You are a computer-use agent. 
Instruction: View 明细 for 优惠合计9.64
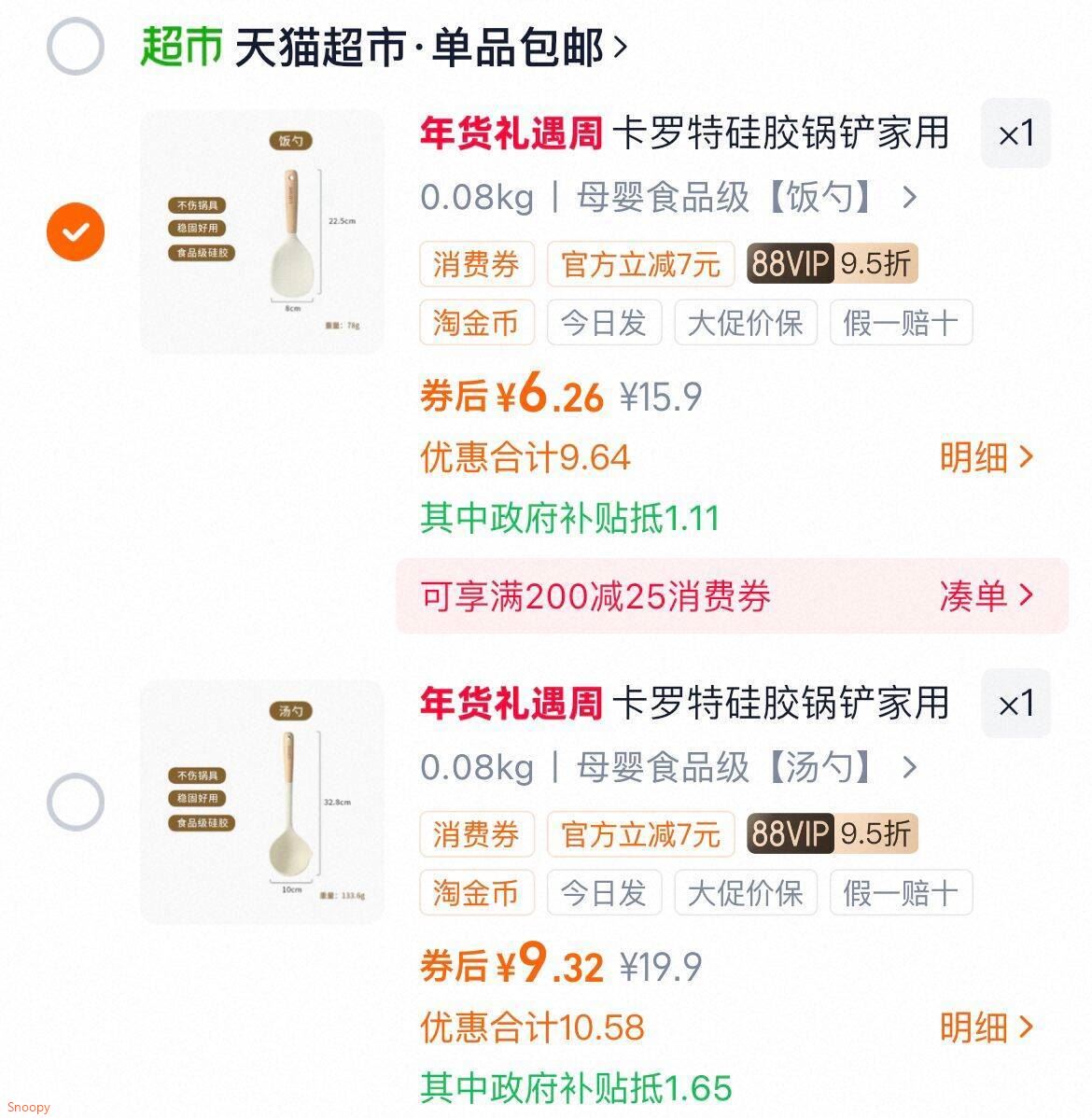[x=986, y=457]
